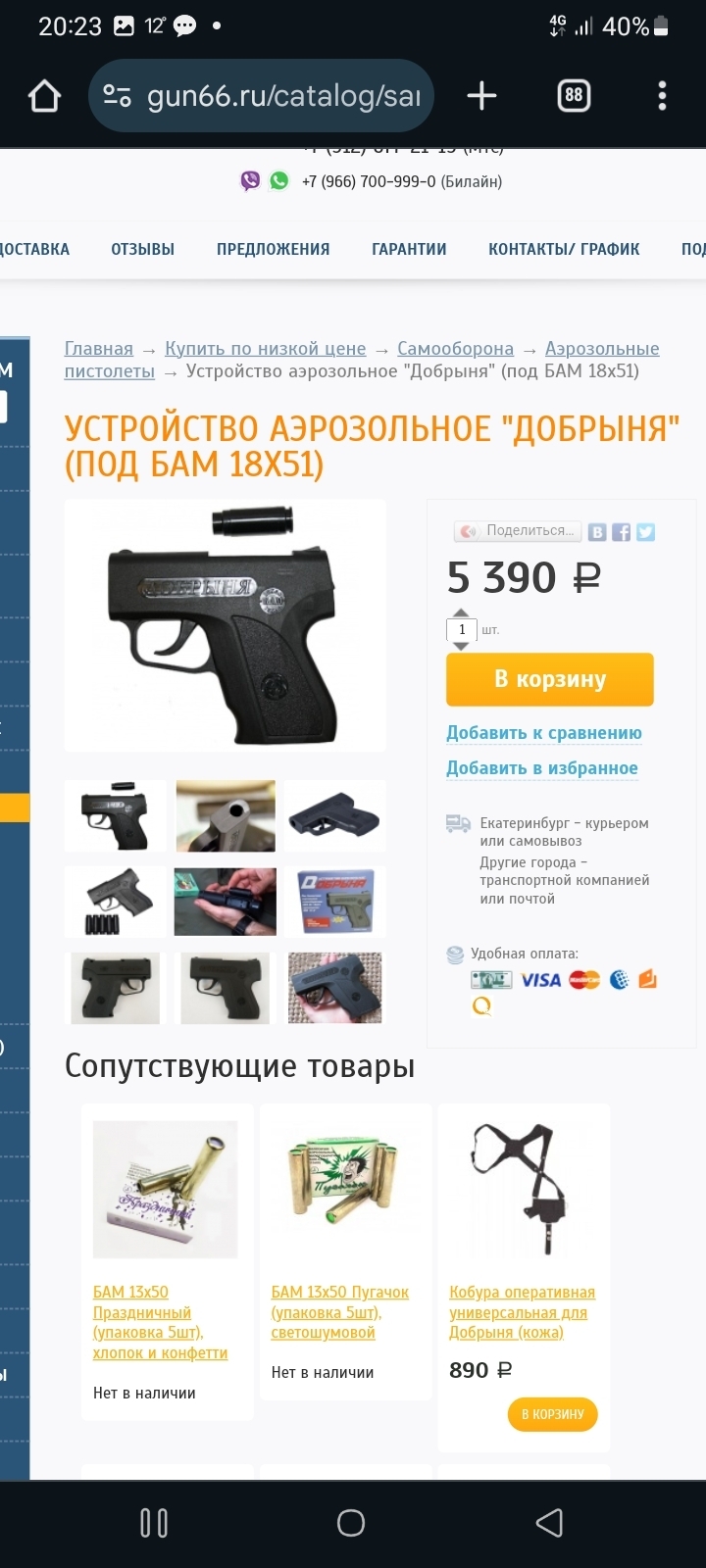Open the ГАРАНТИИ page

click(x=409, y=249)
